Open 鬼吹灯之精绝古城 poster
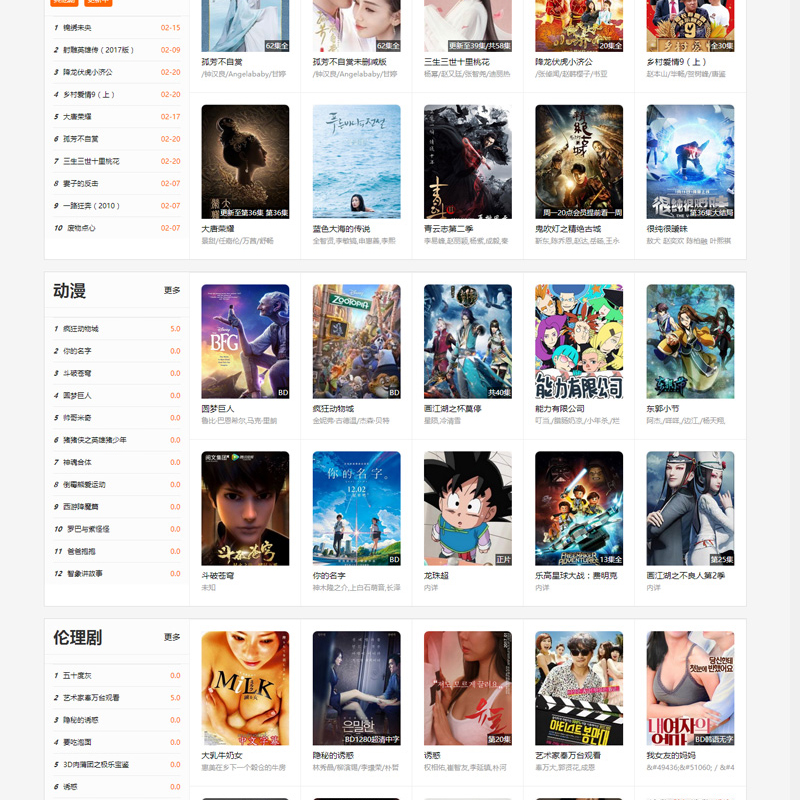The image size is (800, 800). pos(578,162)
